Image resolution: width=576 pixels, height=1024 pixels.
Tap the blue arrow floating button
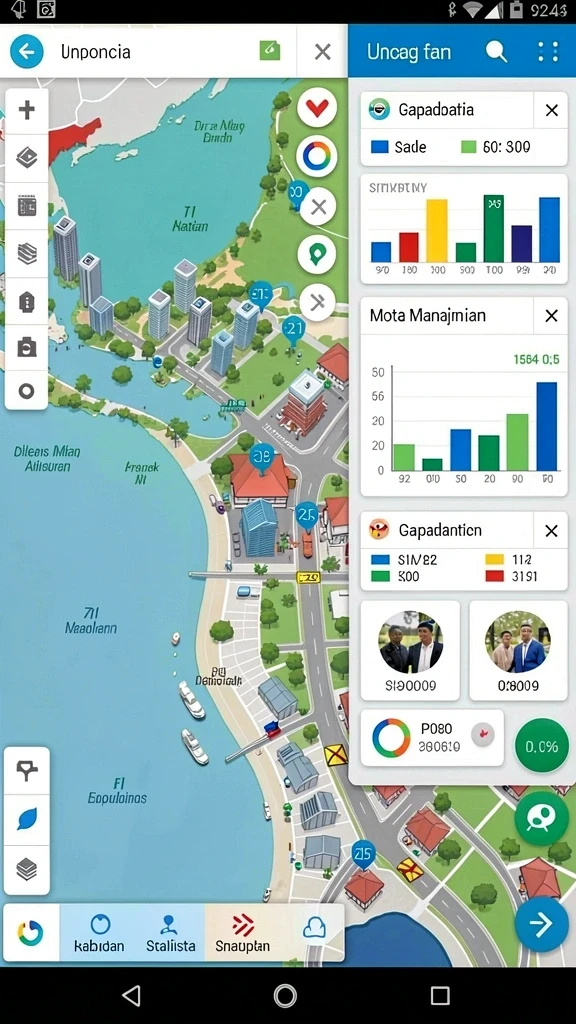pyautogui.click(x=541, y=923)
